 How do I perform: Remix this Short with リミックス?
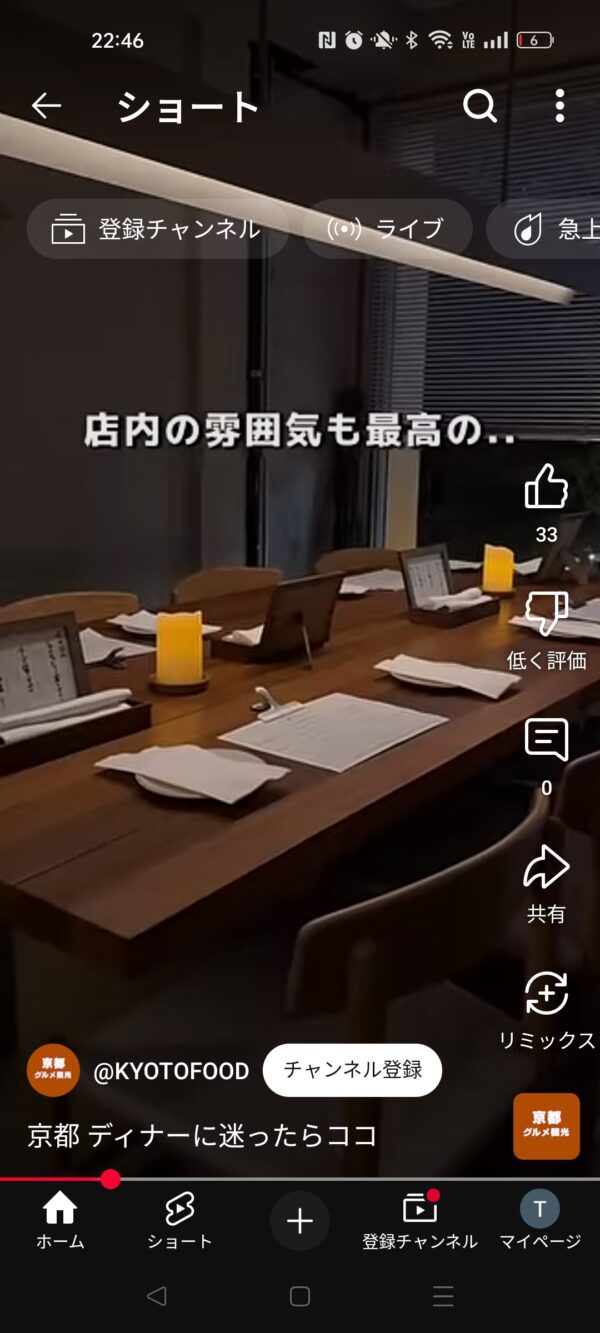[x=546, y=995]
